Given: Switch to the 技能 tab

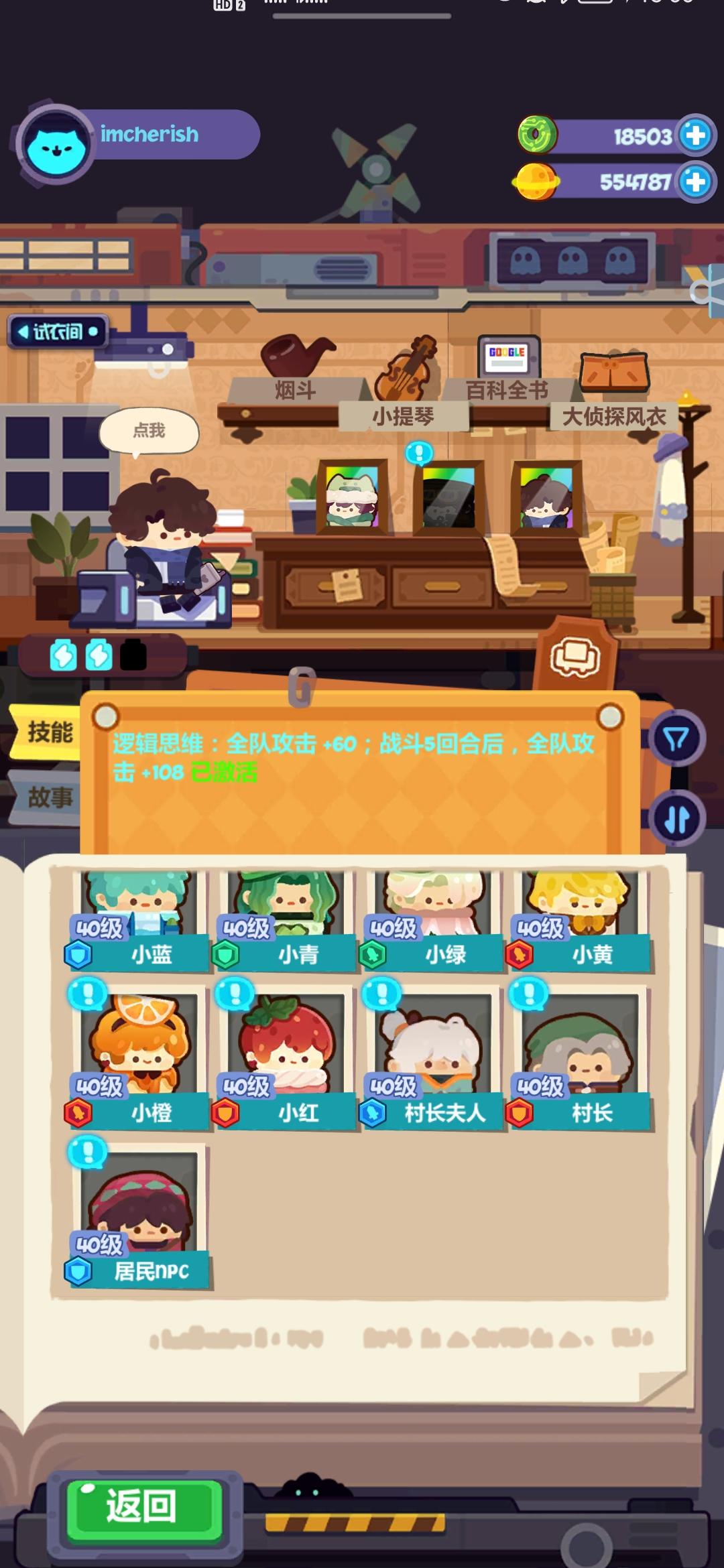Looking at the screenshot, I should pos(50,730).
